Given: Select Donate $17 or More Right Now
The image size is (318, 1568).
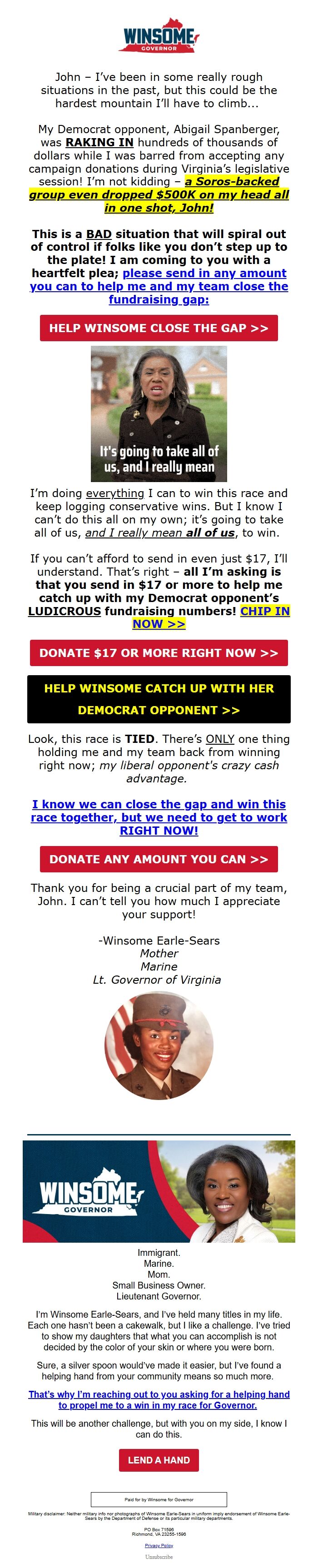Looking at the screenshot, I should click(x=159, y=653).
